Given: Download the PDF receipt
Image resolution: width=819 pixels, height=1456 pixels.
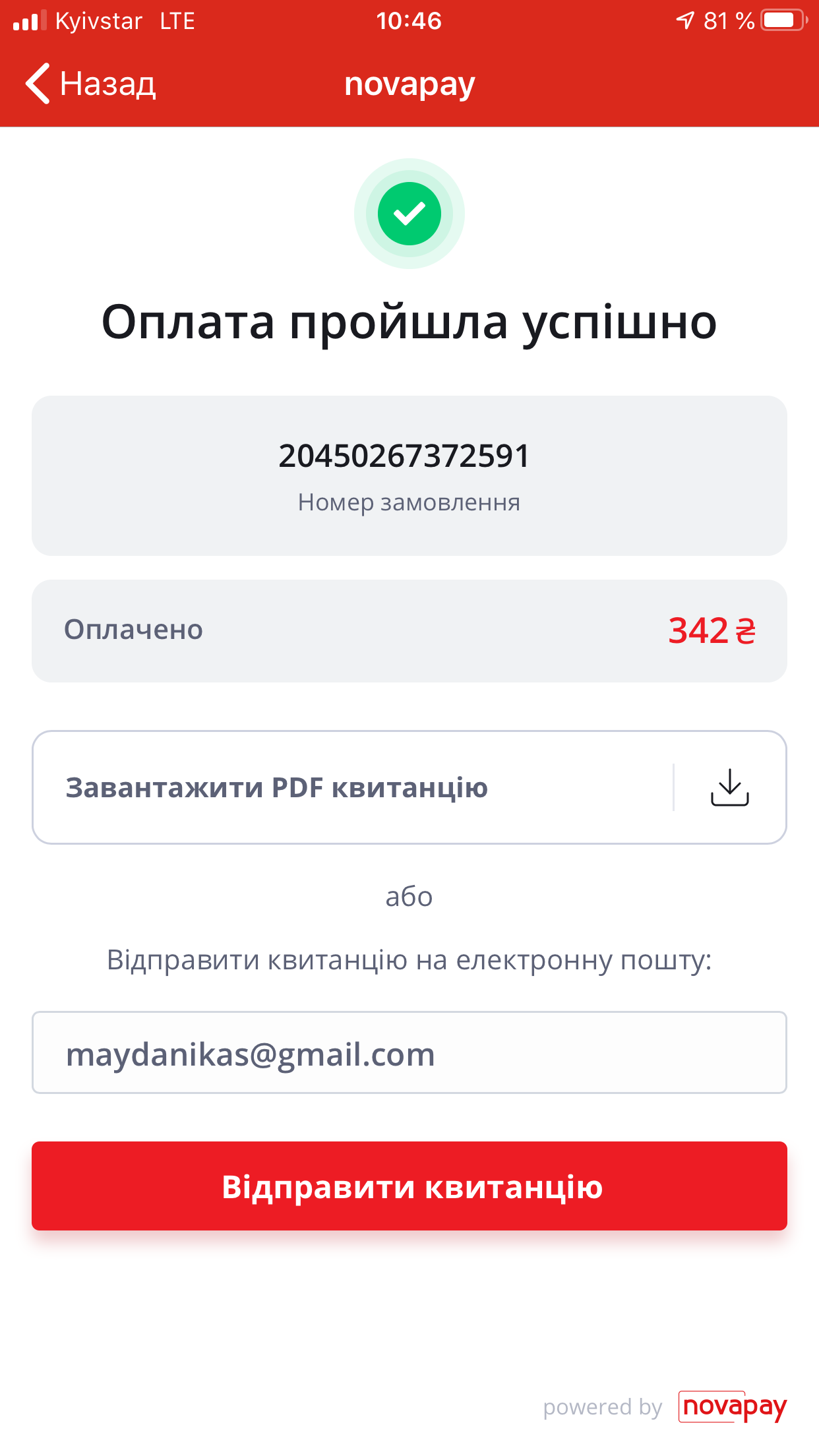Looking at the screenshot, I should coord(409,787).
